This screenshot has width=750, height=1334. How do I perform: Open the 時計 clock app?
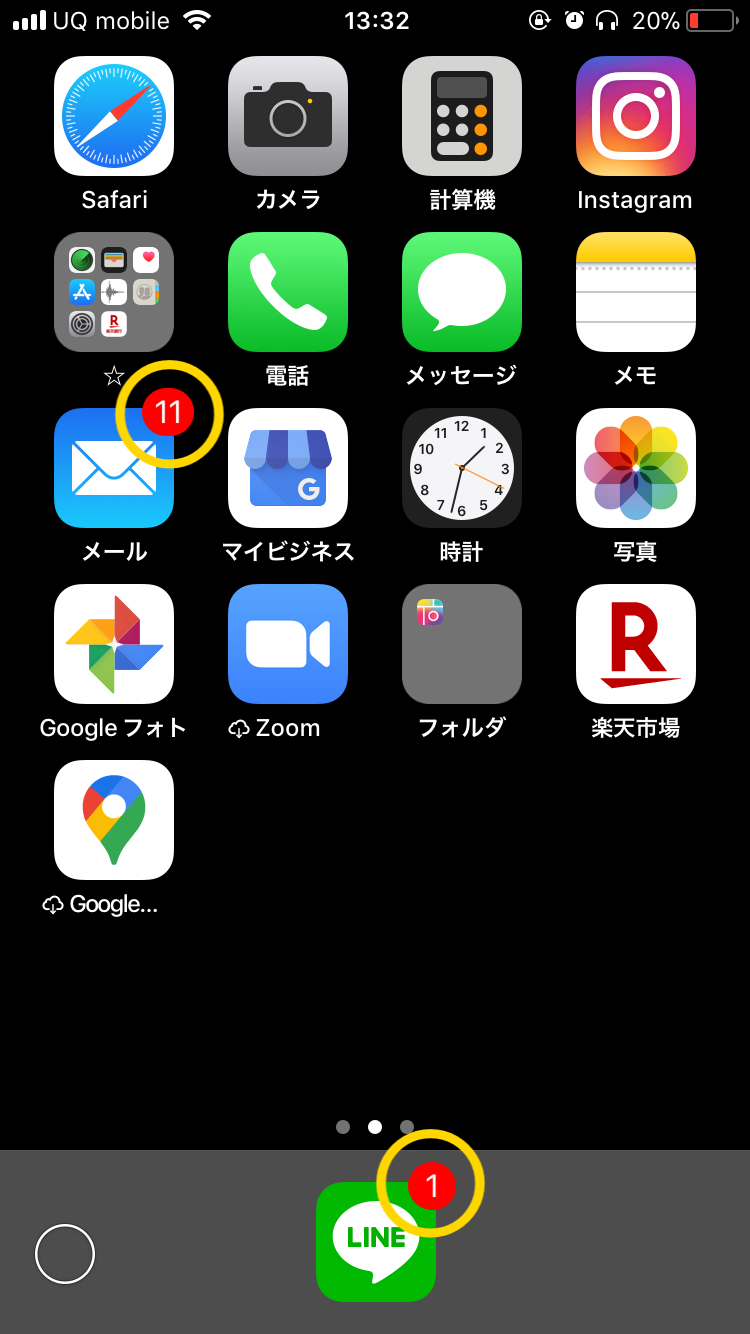coord(462,468)
